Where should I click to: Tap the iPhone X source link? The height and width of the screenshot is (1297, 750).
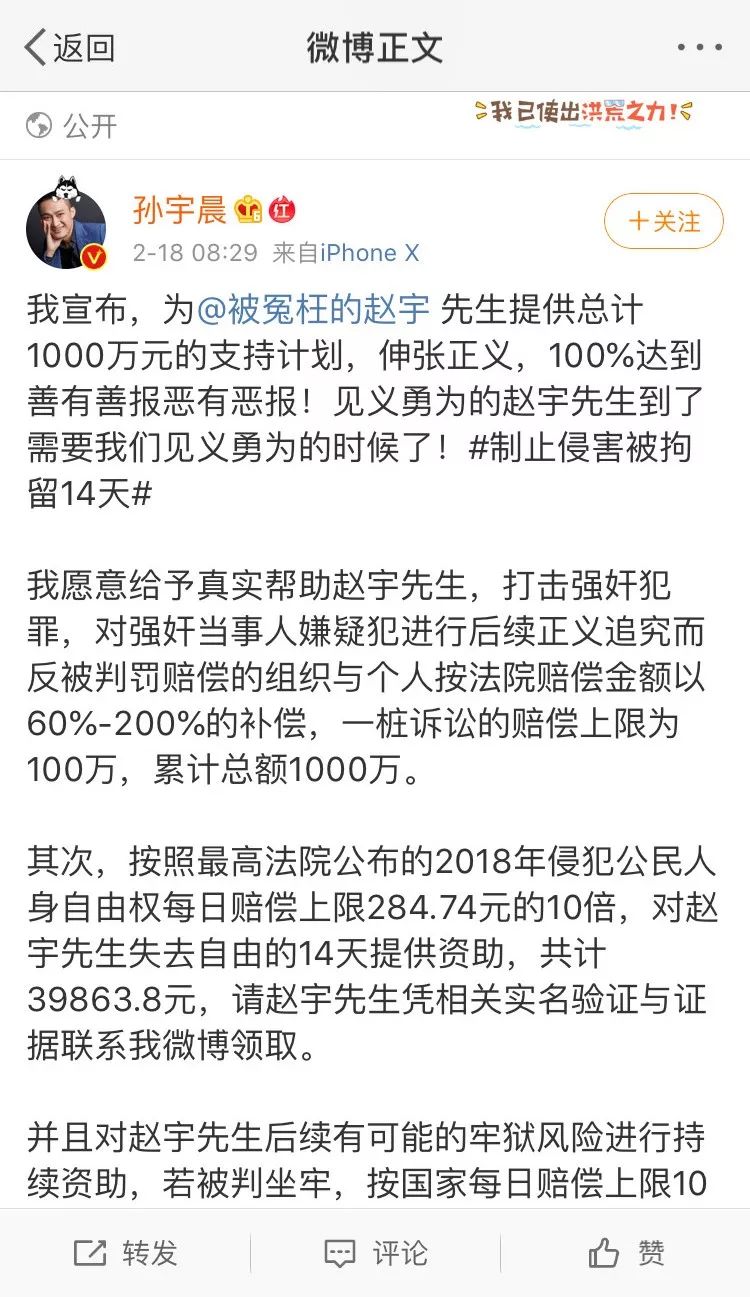tap(369, 253)
